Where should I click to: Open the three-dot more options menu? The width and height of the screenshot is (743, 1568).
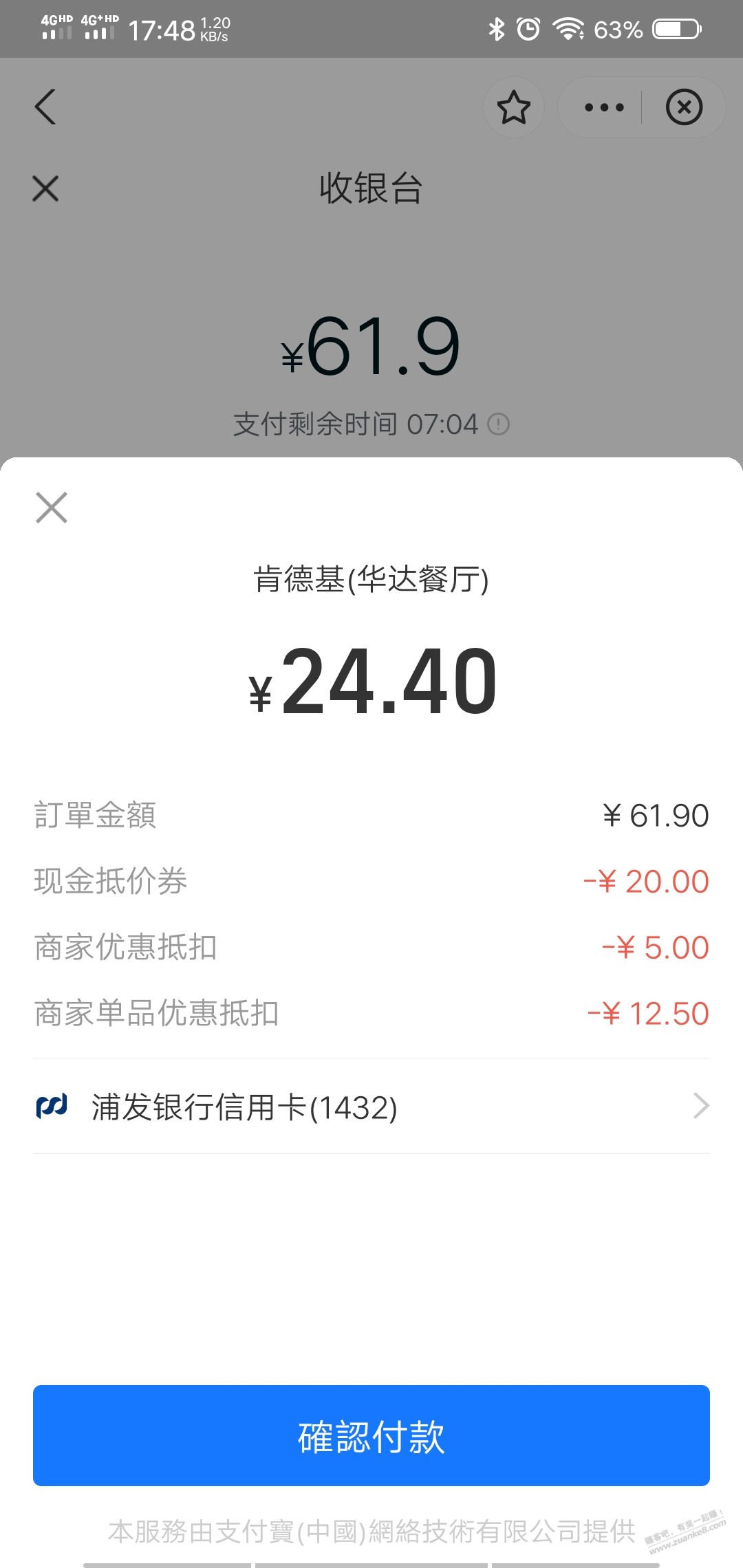click(x=603, y=107)
